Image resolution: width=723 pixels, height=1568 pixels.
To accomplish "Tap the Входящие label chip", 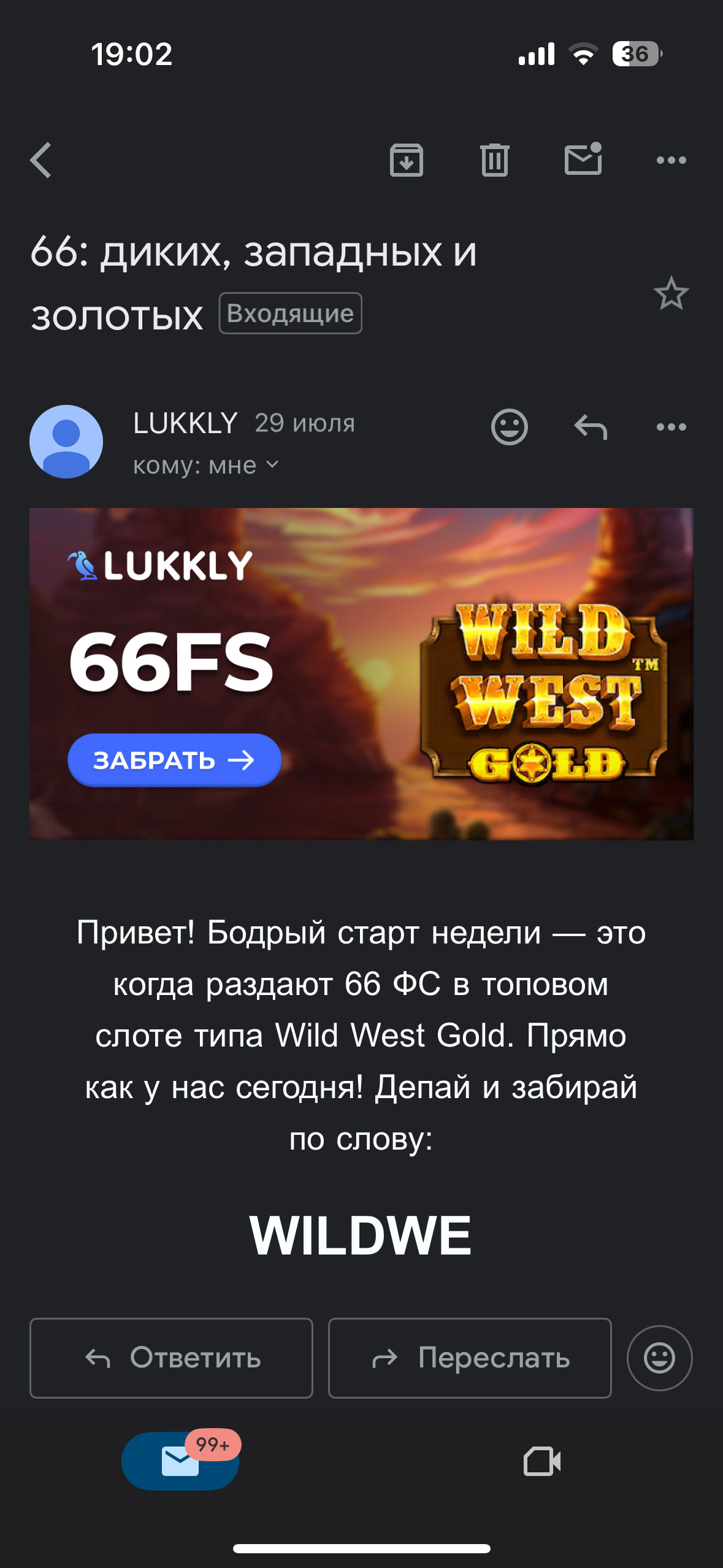I will [290, 313].
